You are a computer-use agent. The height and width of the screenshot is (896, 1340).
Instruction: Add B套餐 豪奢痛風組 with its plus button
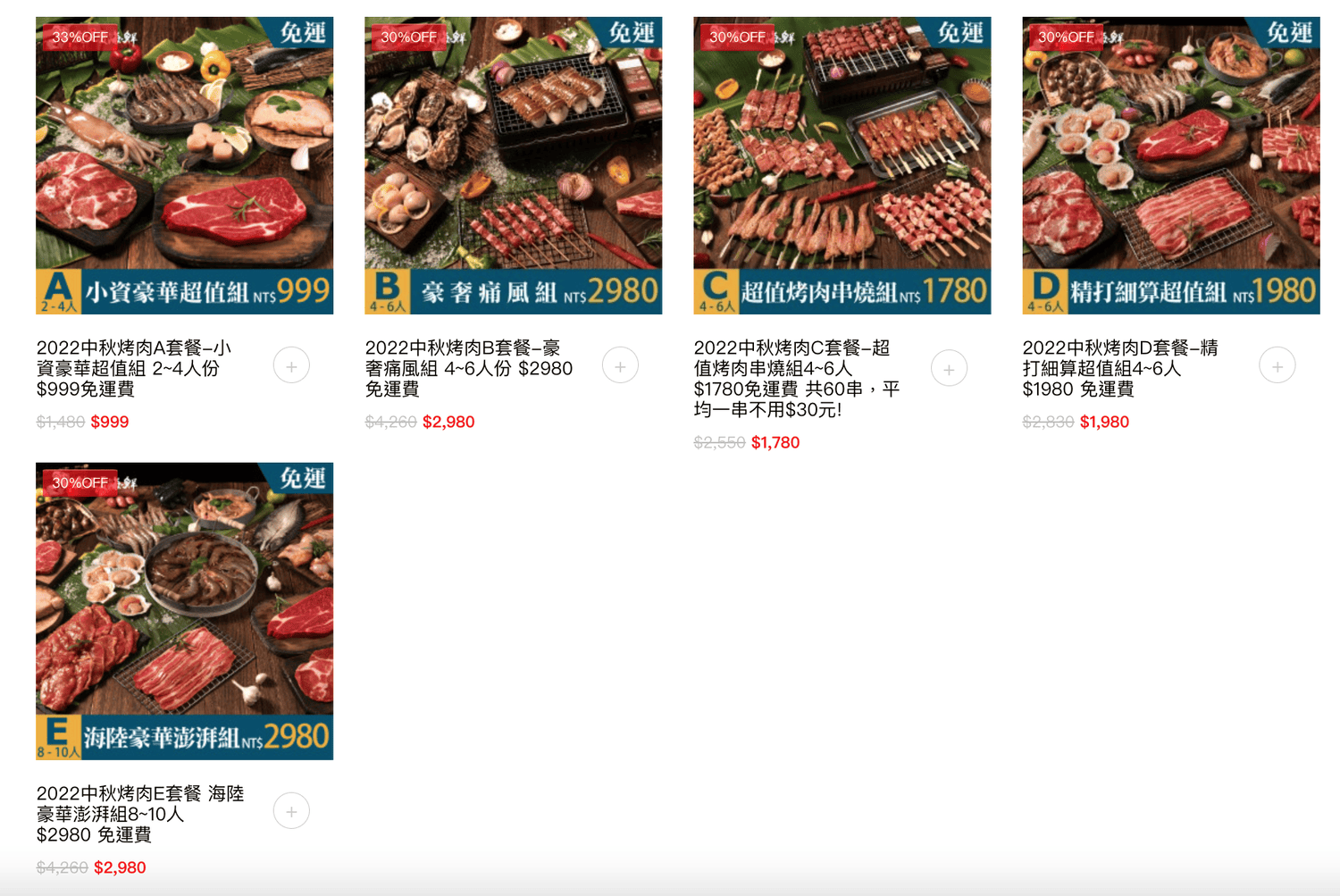[620, 365]
